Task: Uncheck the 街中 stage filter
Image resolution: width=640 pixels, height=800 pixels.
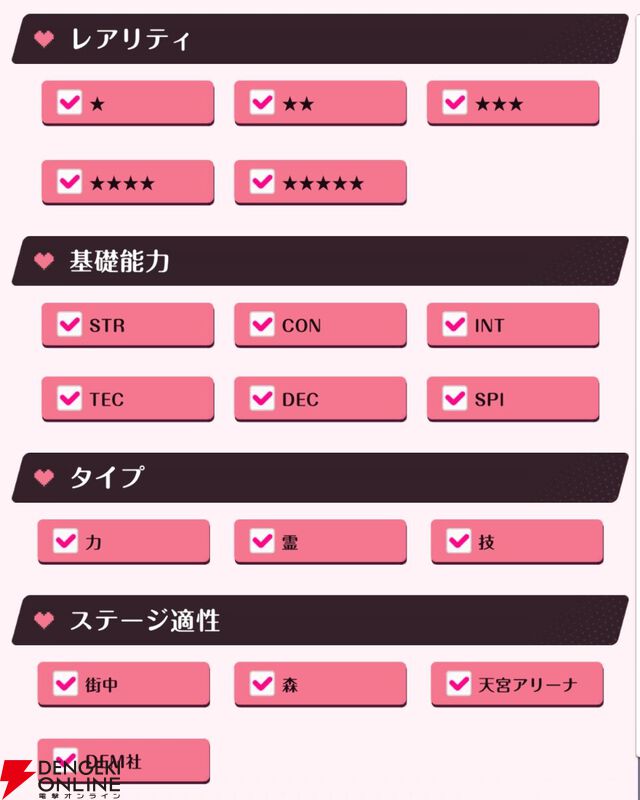Action: [x=66, y=684]
